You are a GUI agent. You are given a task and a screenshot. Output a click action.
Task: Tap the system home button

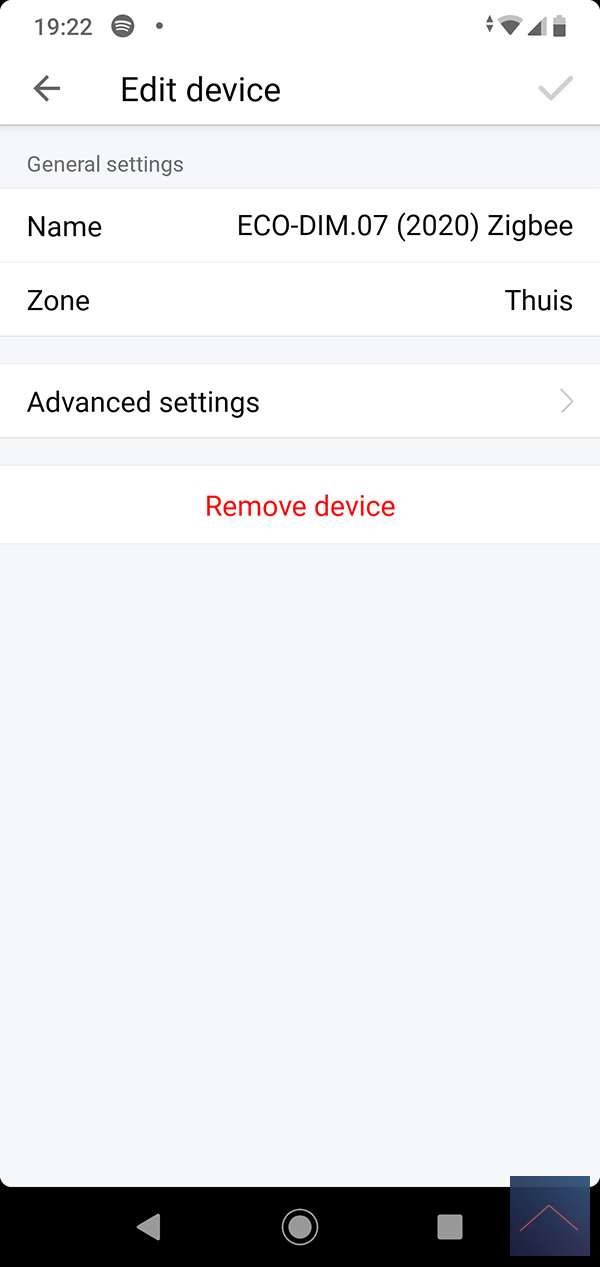coord(300,1226)
